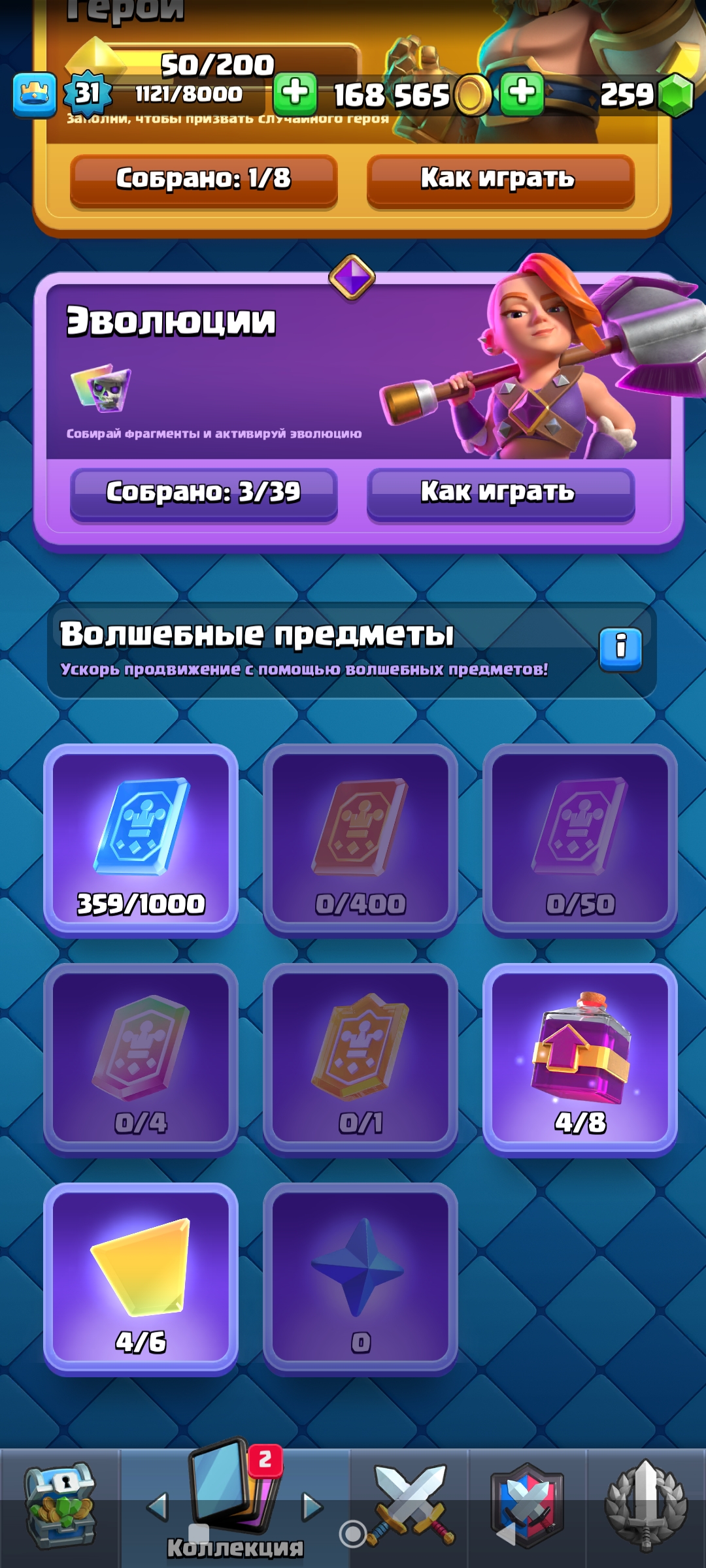Open the magic items info button
The image size is (706, 1568).
(x=620, y=649)
